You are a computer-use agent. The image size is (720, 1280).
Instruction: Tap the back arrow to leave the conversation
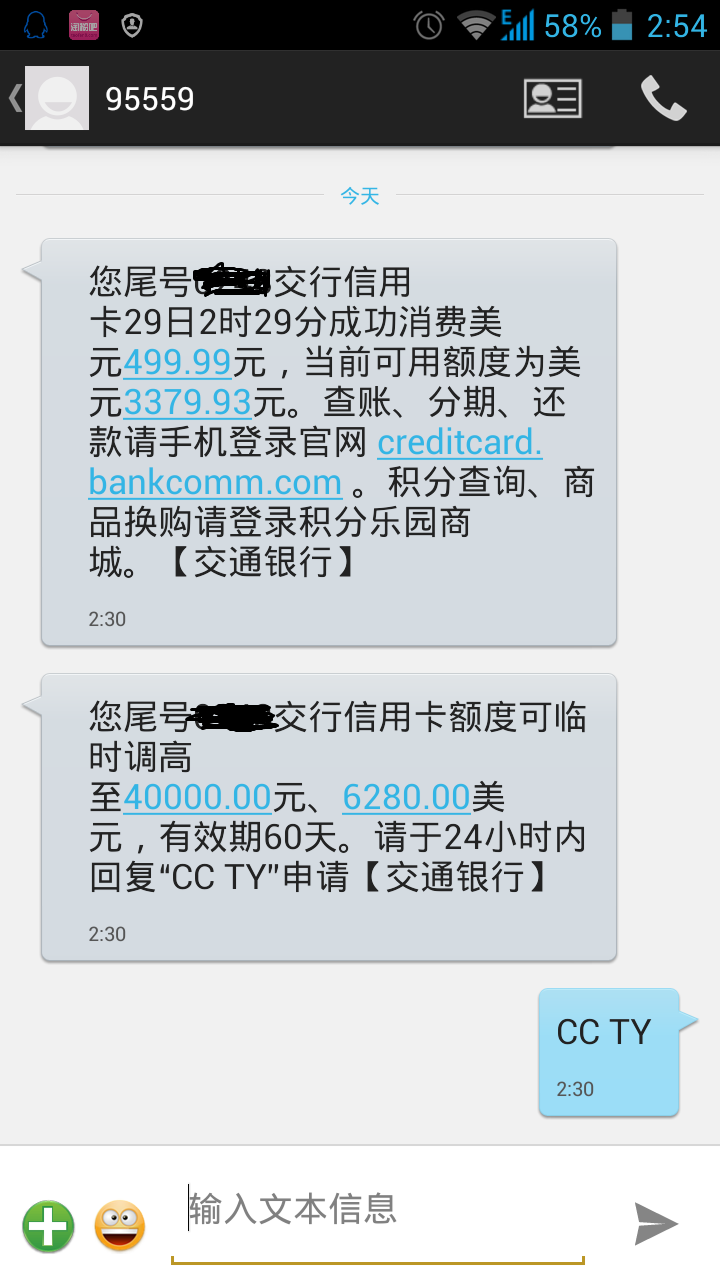[x=14, y=97]
